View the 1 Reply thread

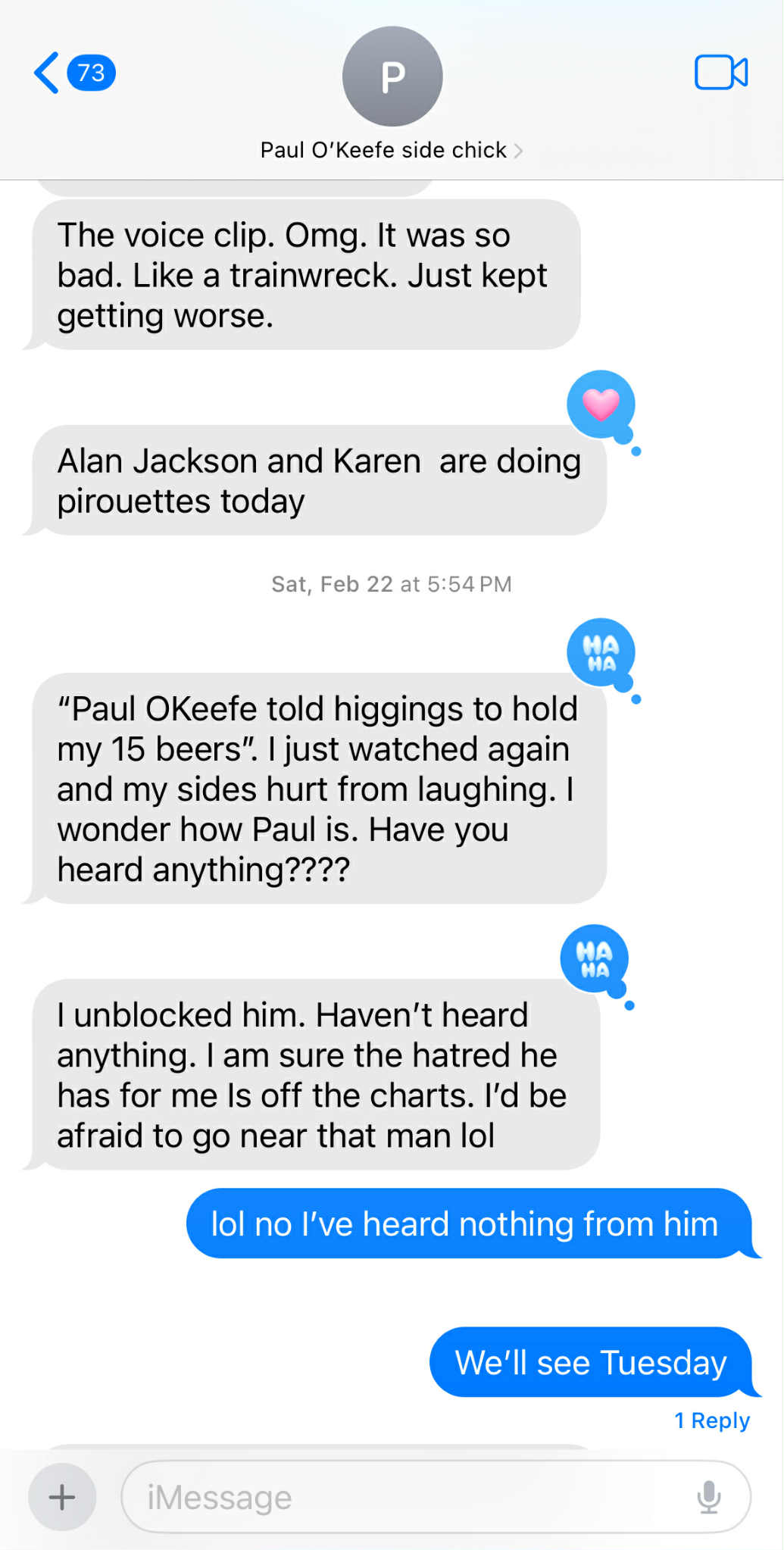(x=711, y=1420)
